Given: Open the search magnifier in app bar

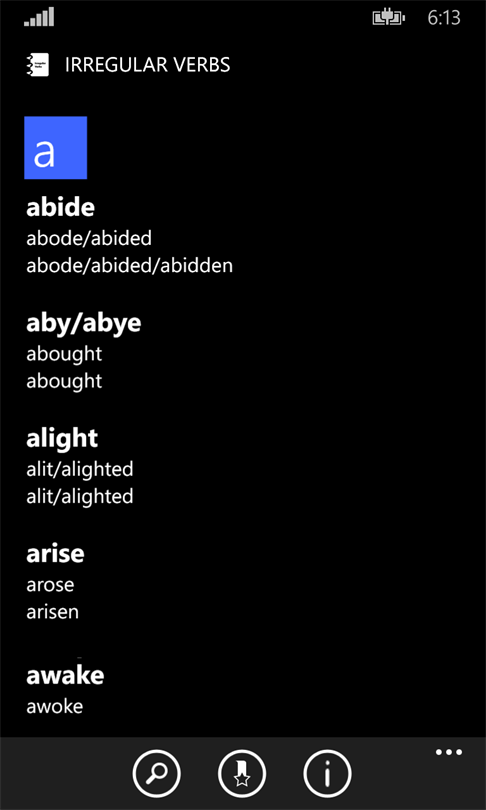Looking at the screenshot, I should point(156,773).
